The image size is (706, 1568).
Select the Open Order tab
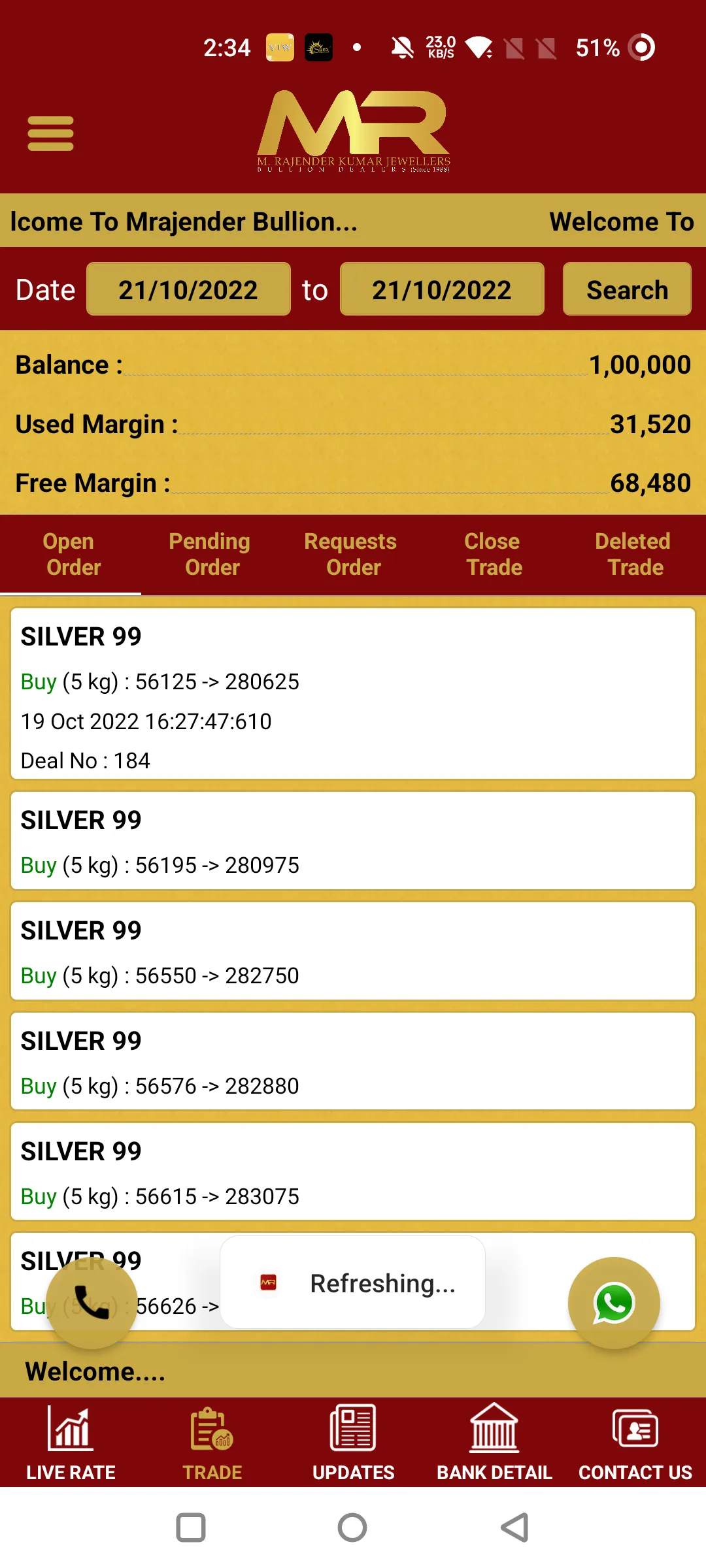pos(71,554)
